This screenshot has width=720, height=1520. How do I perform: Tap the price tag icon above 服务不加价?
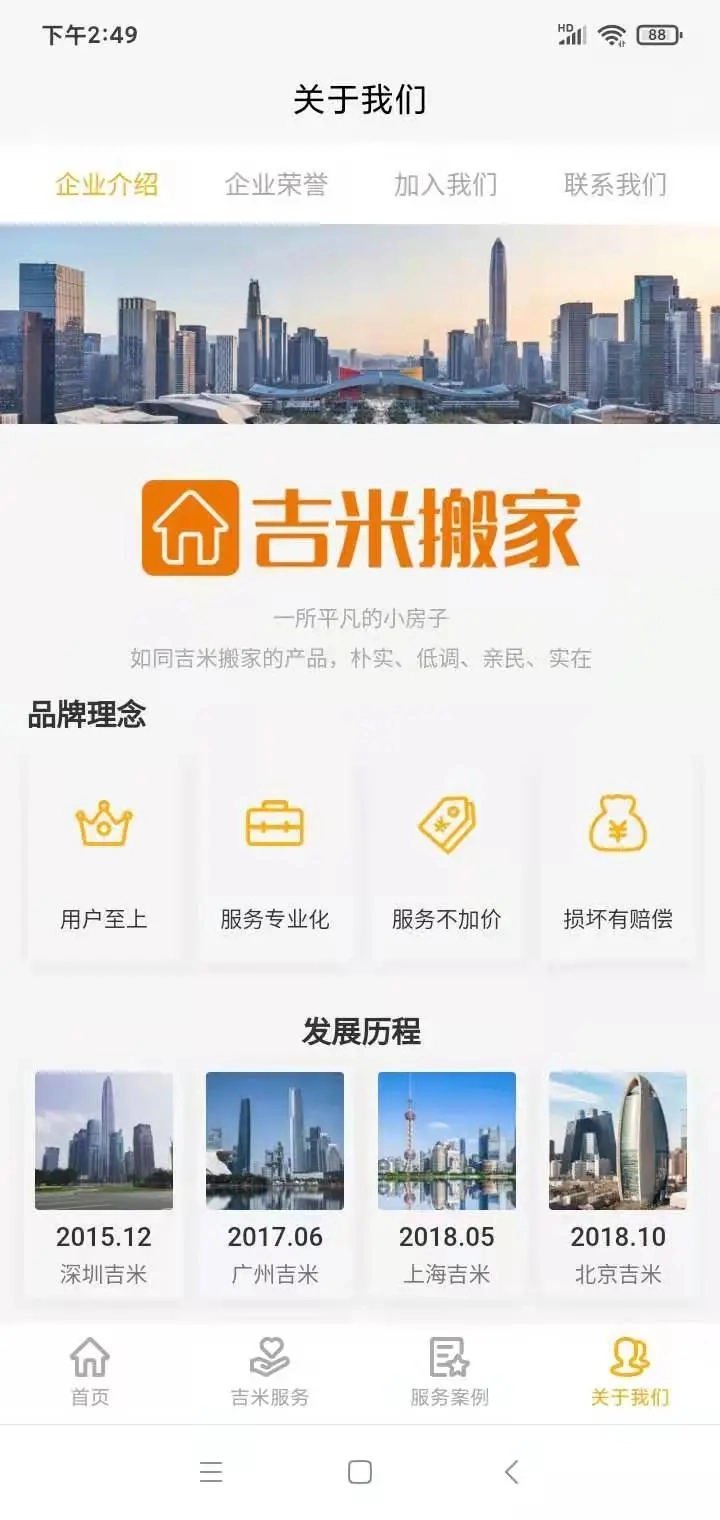tap(448, 823)
